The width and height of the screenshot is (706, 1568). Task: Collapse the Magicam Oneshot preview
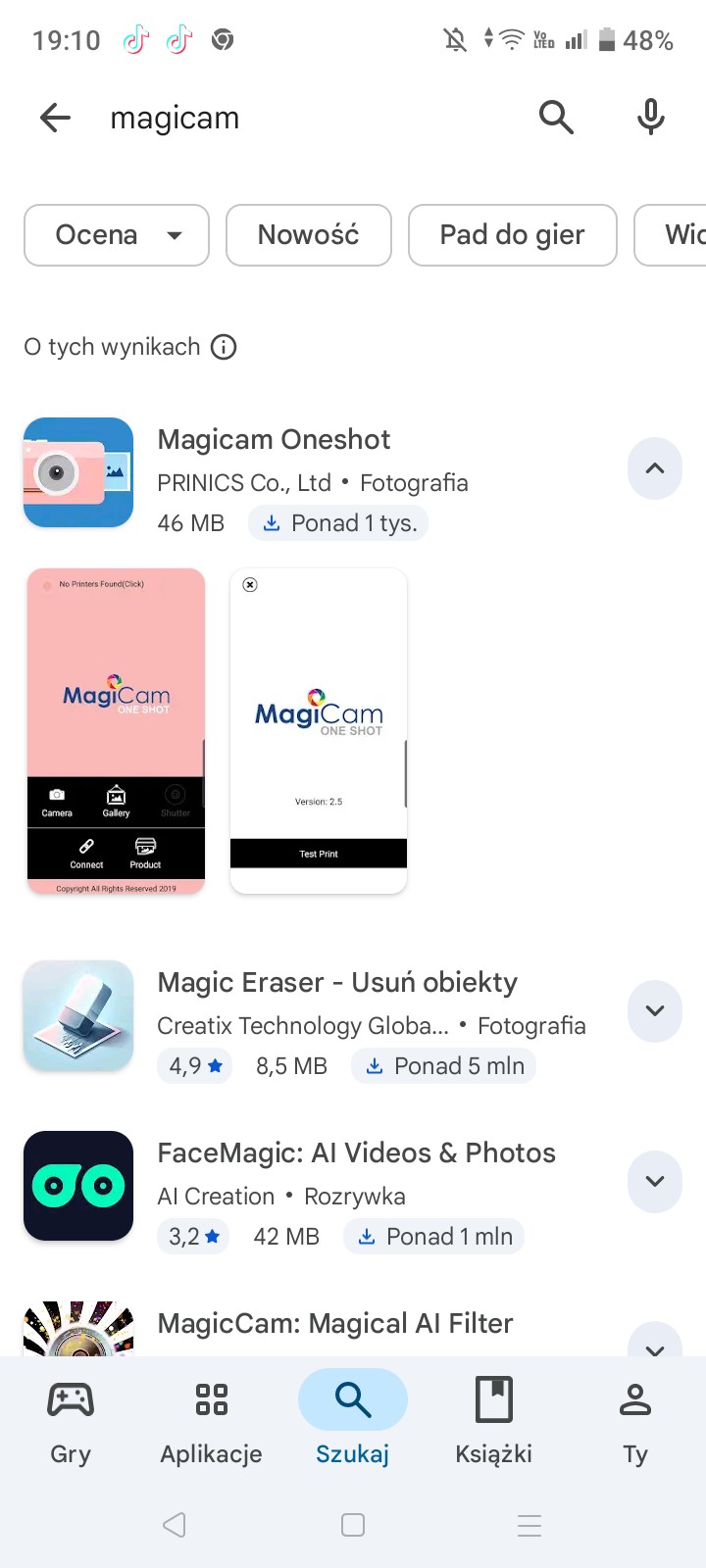click(x=654, y=468)
